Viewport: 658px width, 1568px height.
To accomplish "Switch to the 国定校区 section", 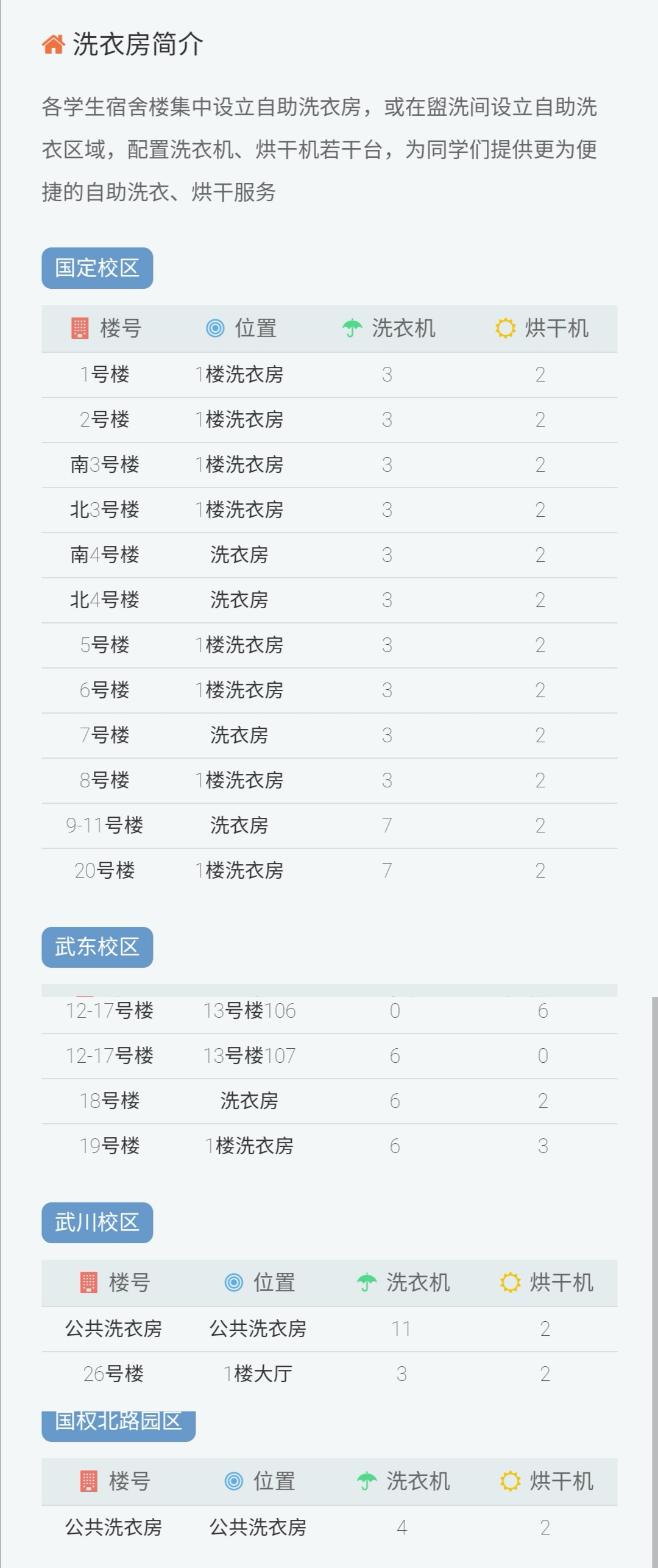I will coord(97,267).
